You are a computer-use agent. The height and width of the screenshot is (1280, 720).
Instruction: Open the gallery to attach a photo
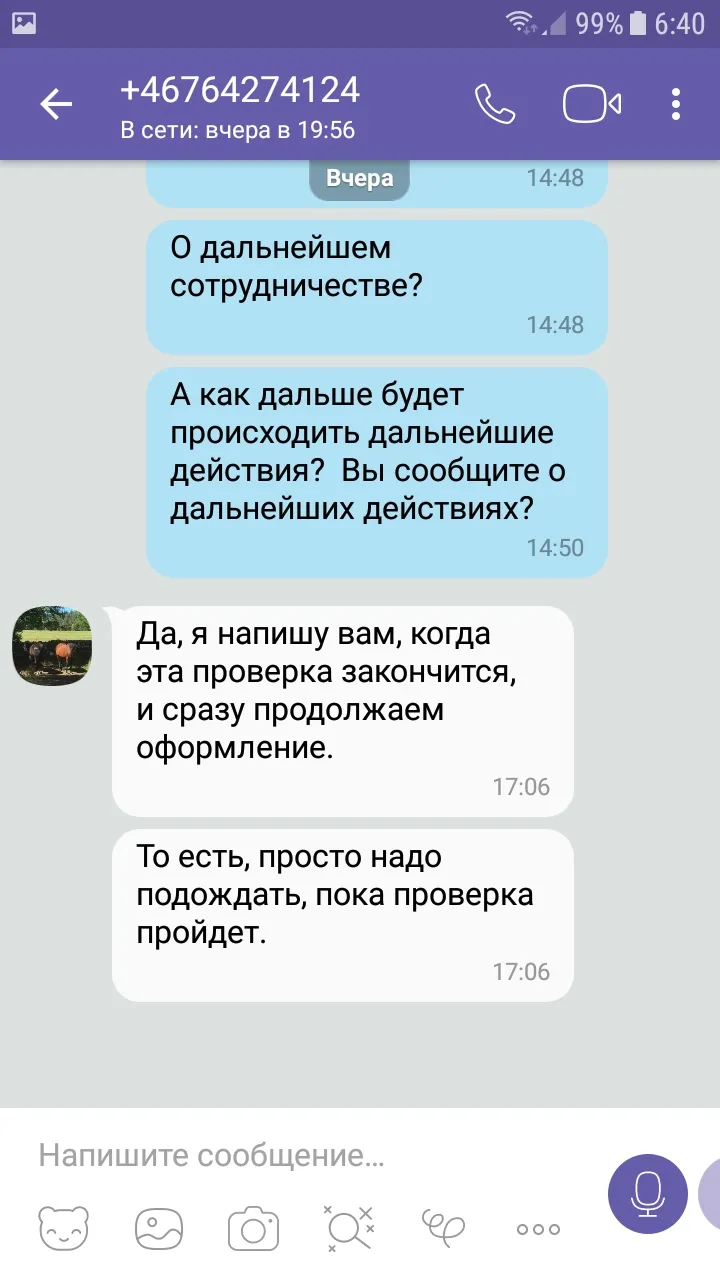pos(158,1229)
